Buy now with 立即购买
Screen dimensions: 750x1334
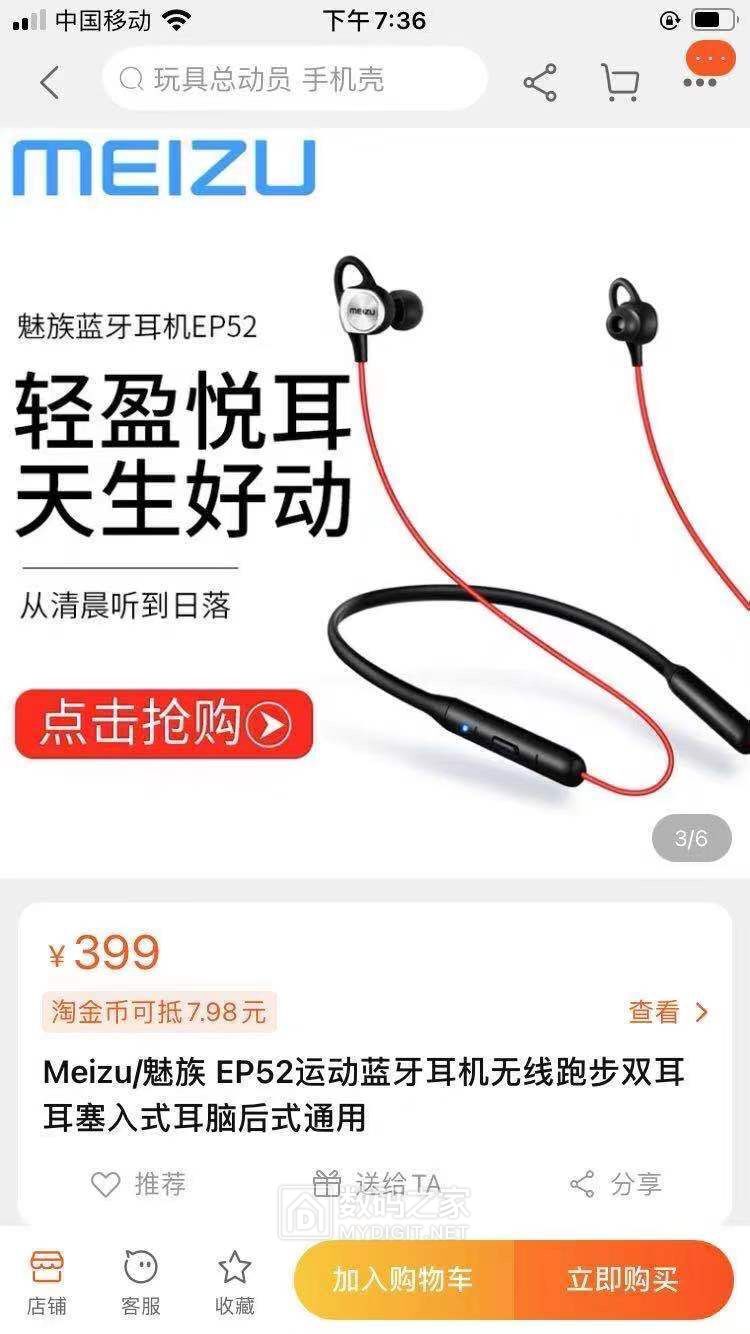point(622,1279)
